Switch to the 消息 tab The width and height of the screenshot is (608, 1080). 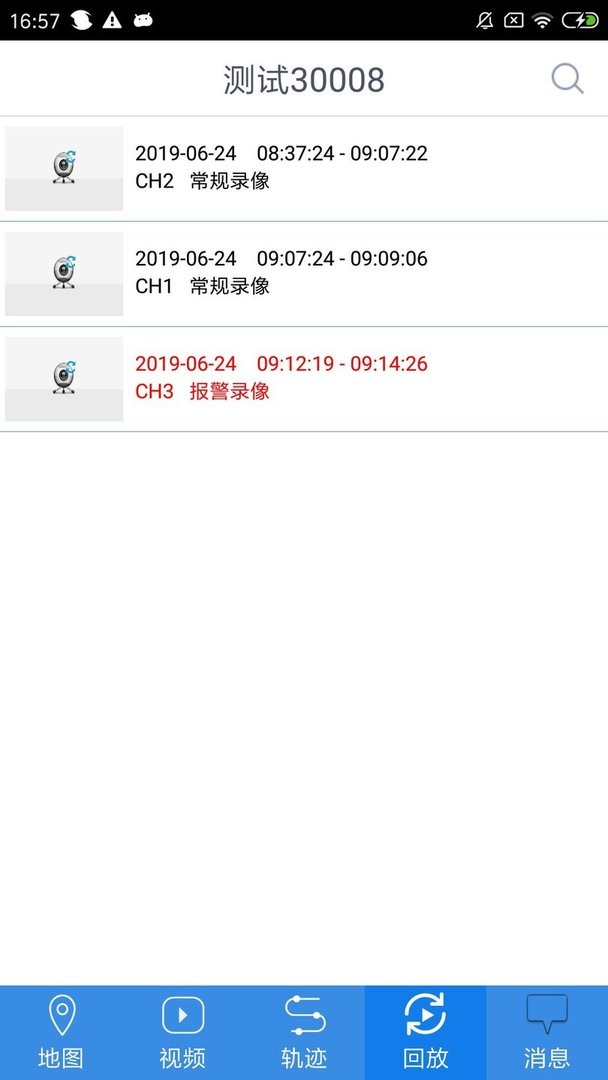tap(547, 1032)
